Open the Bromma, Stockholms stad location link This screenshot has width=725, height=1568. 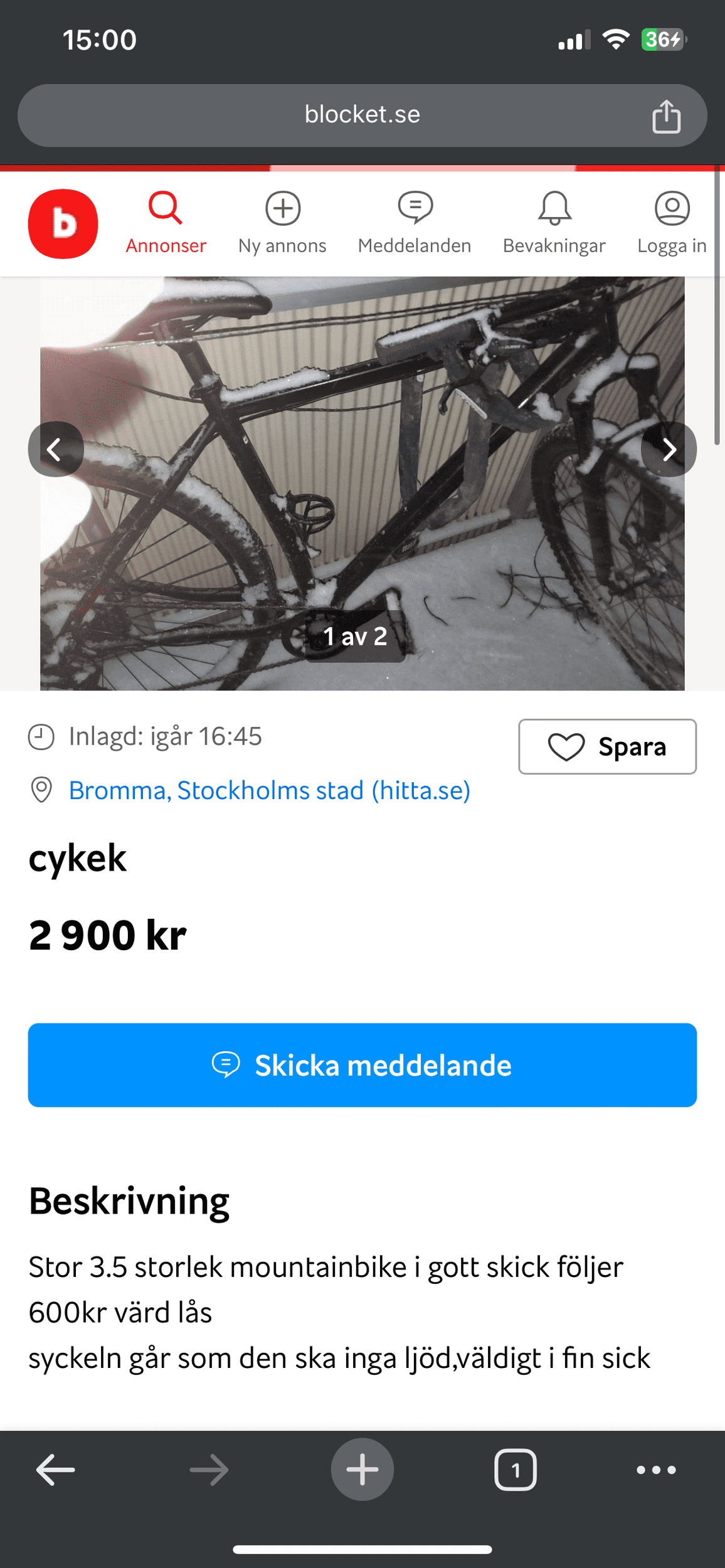pyautogui.click(x=269, y=790)
